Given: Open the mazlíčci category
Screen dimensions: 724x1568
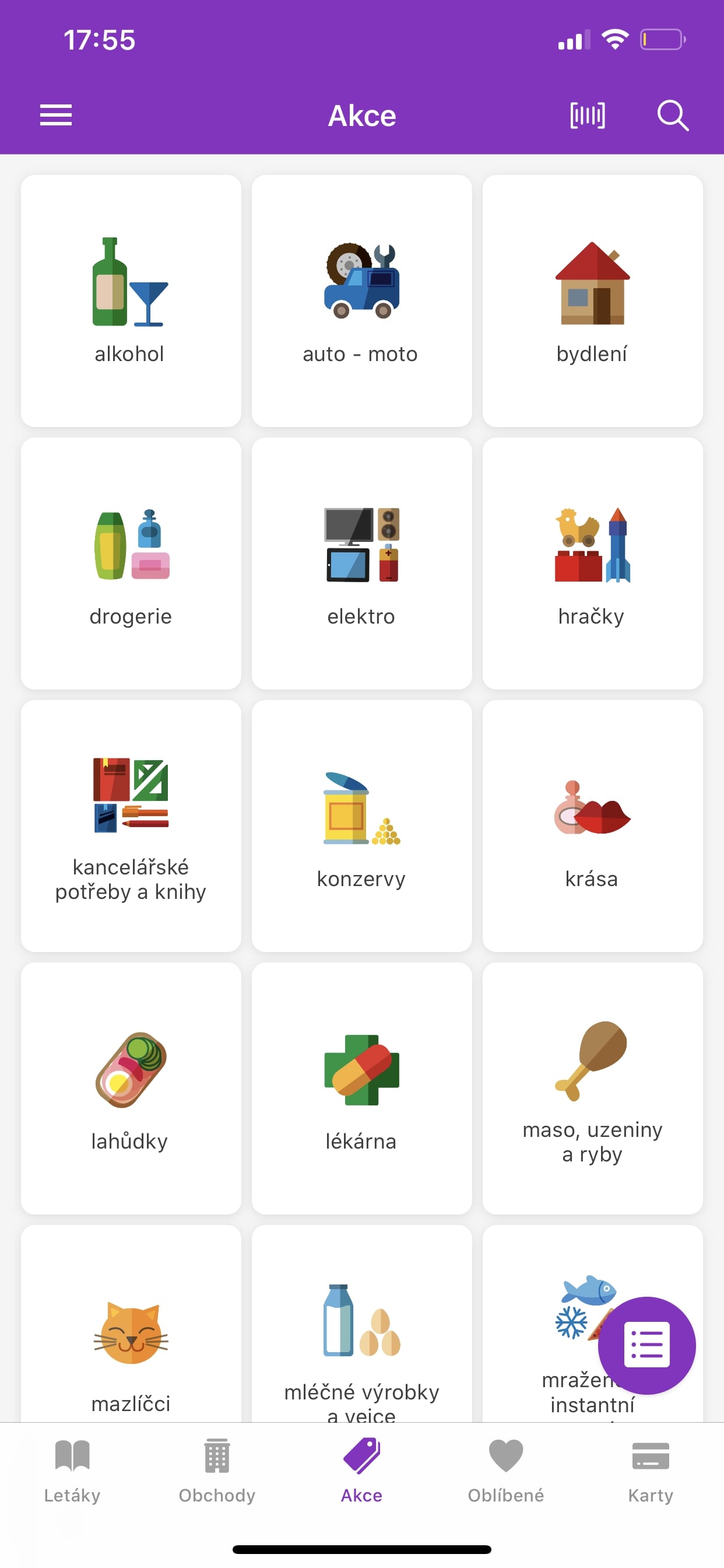Looking at the screenshot, I should pyautogui.click(x=131, y=1324).
